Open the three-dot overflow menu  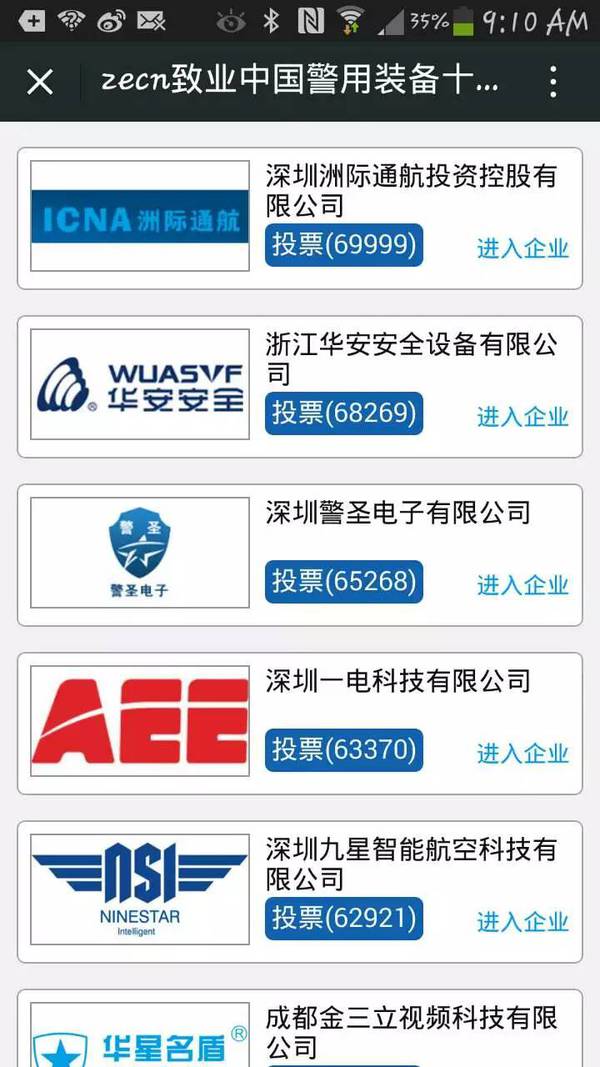pos(553,82)
